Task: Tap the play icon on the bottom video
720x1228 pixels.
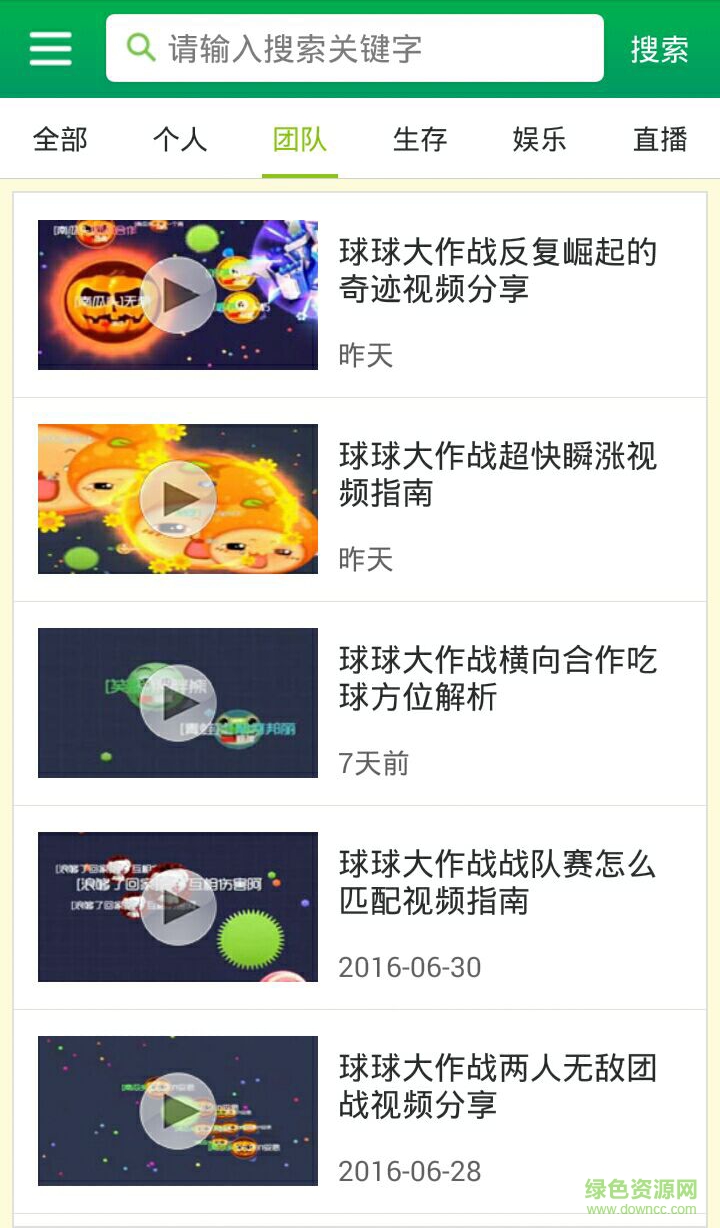Action: [x=178, y=1110]
